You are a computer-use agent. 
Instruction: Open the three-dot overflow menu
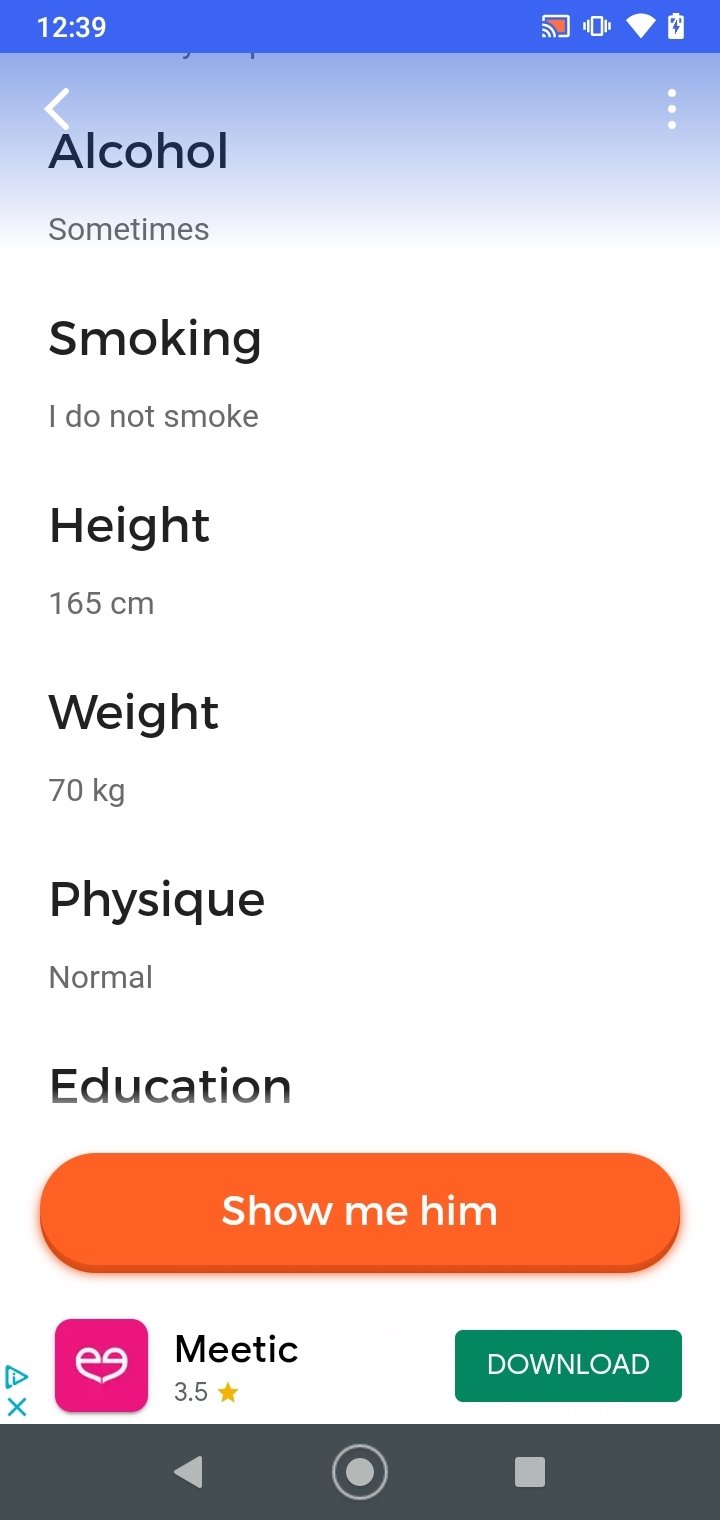(671, 109)
